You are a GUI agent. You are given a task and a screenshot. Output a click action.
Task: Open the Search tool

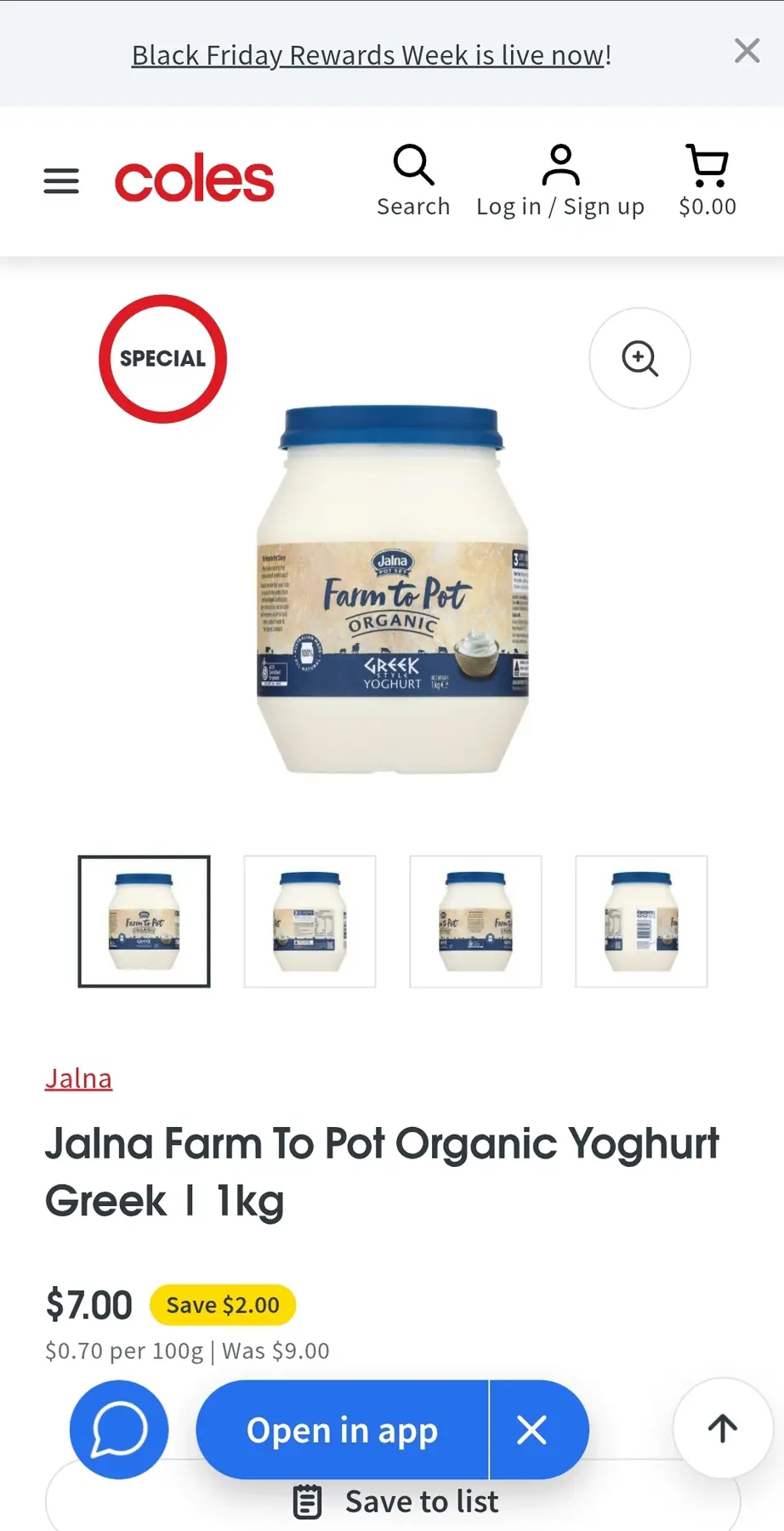[413, 180]
